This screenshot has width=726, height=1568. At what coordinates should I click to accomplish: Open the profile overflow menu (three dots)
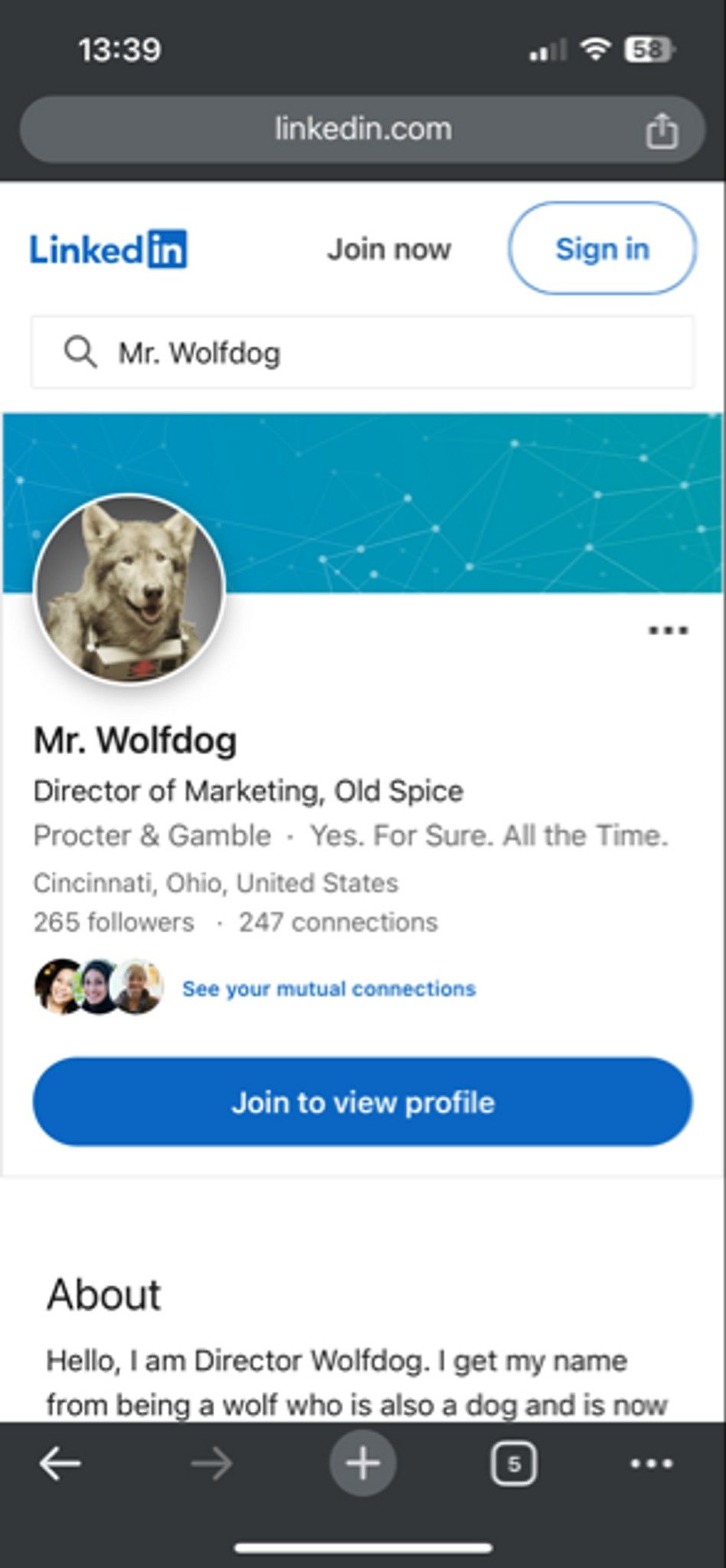(668, 629)
